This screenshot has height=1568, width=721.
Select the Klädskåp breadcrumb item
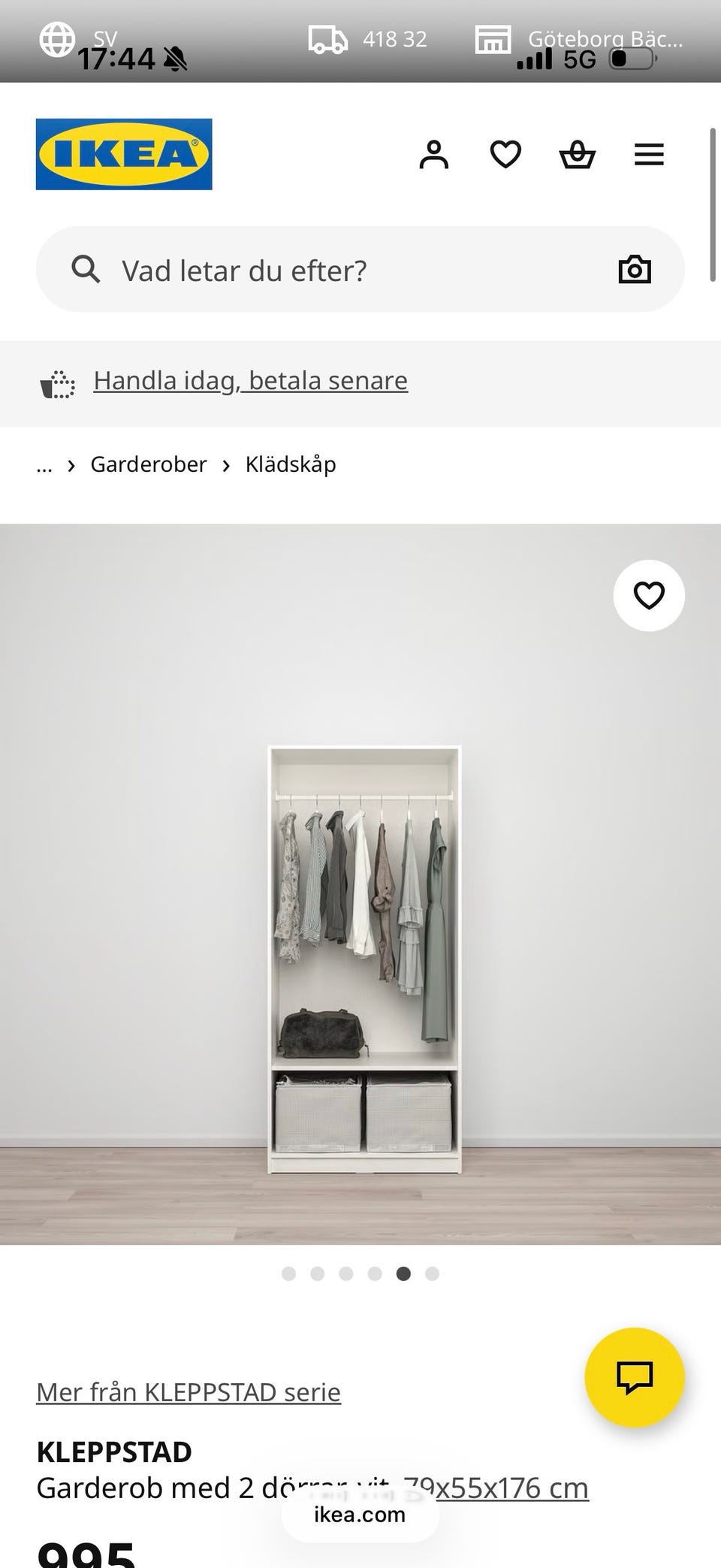click(289, 464)
